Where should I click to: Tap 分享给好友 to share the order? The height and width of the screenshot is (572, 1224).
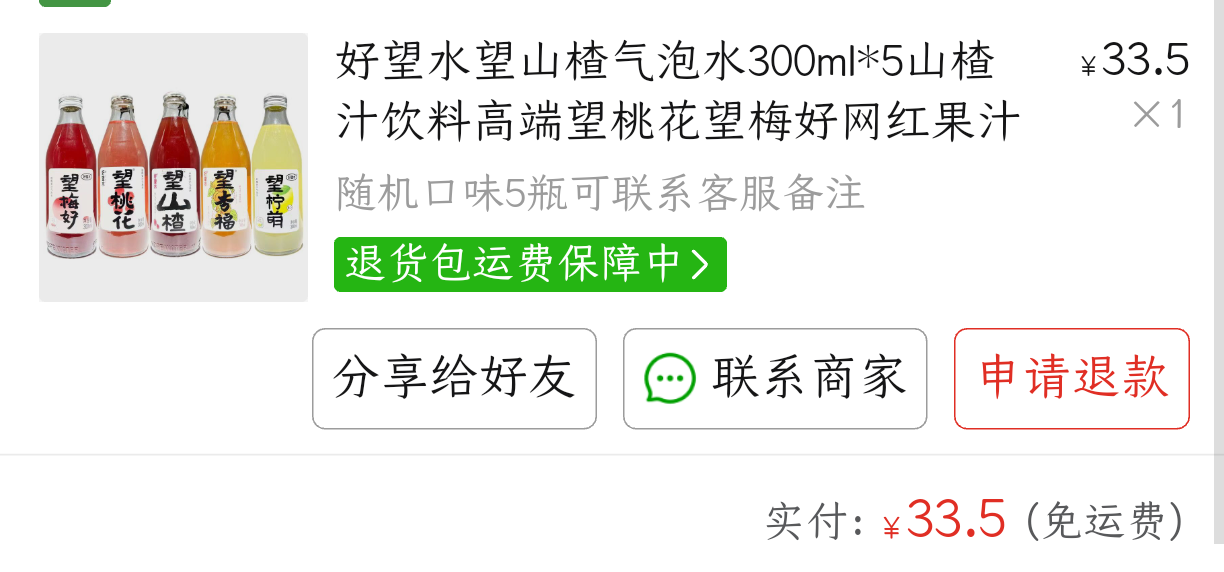coord(454,379)
